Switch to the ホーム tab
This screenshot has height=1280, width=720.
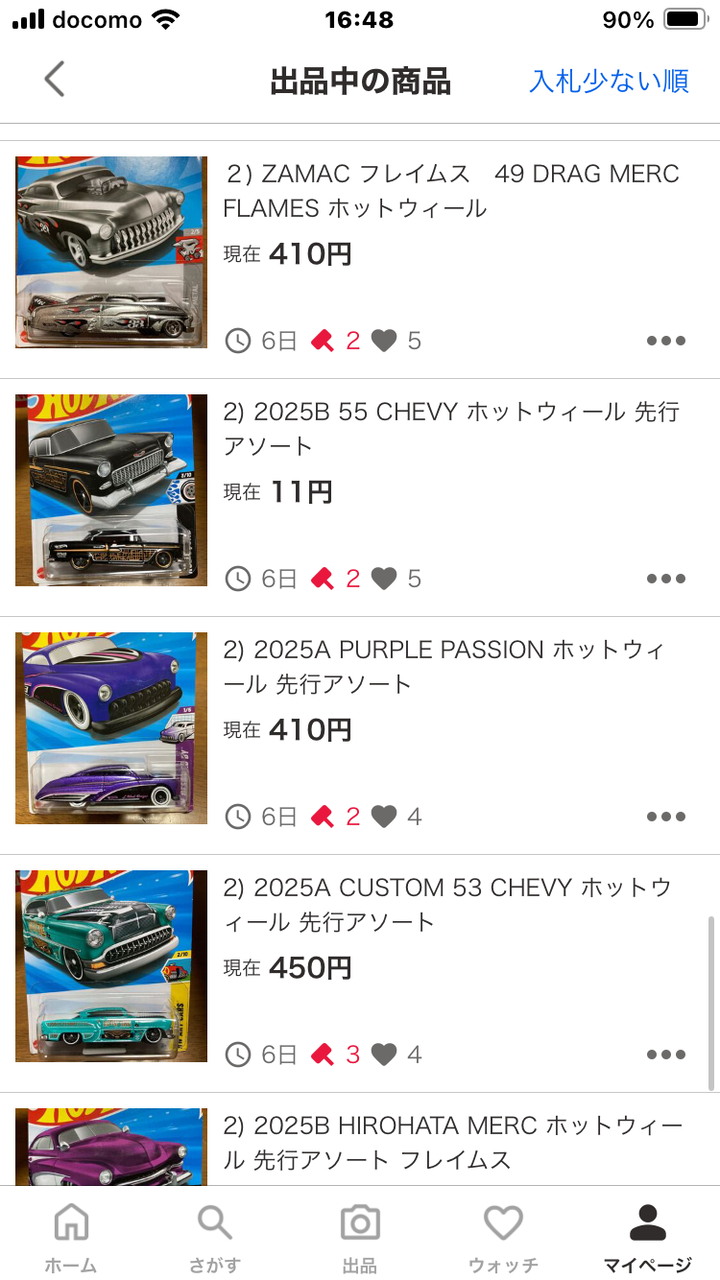(71, 1237)
